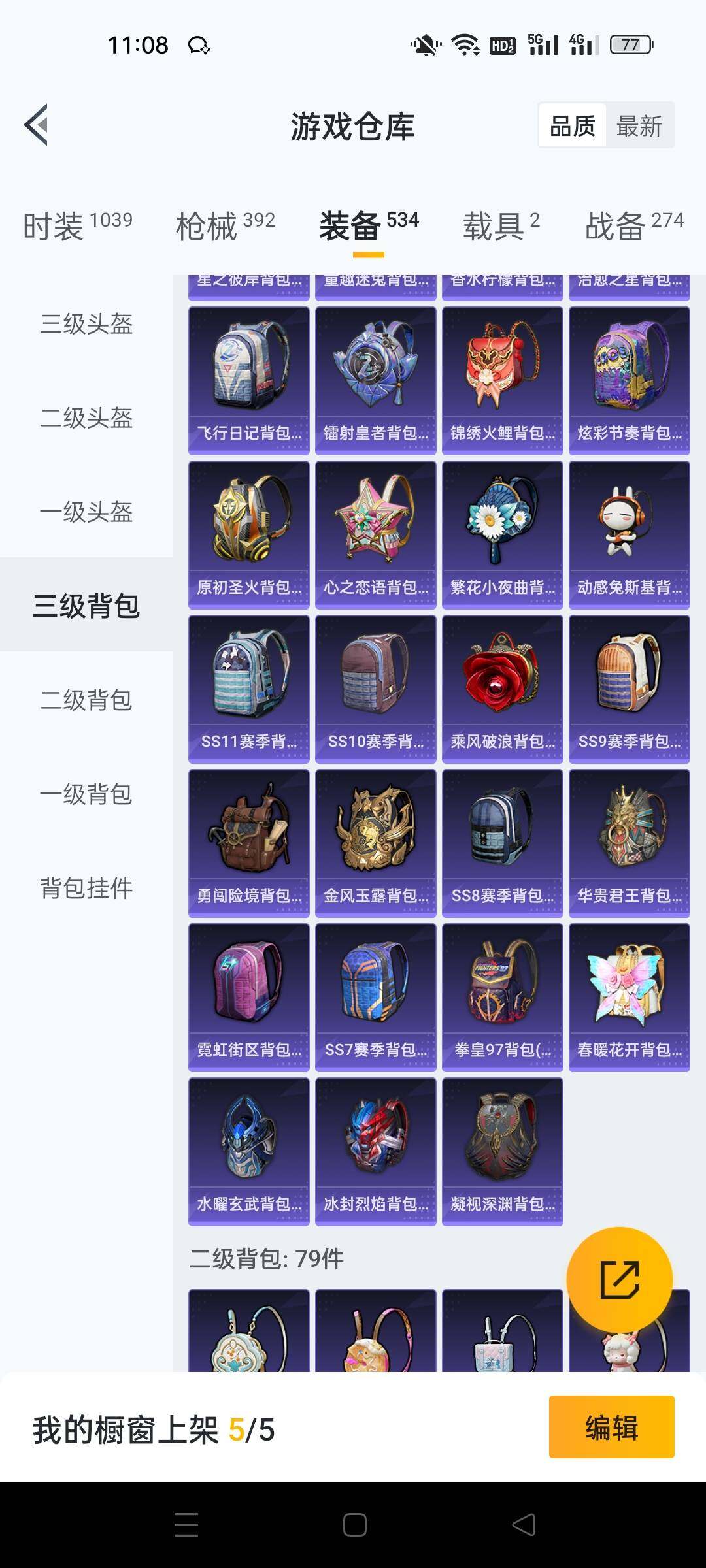Switch to the 背包挂件 category
Image resolution: width=706 pixels, height=1568 pixels.
coord(87,888)
